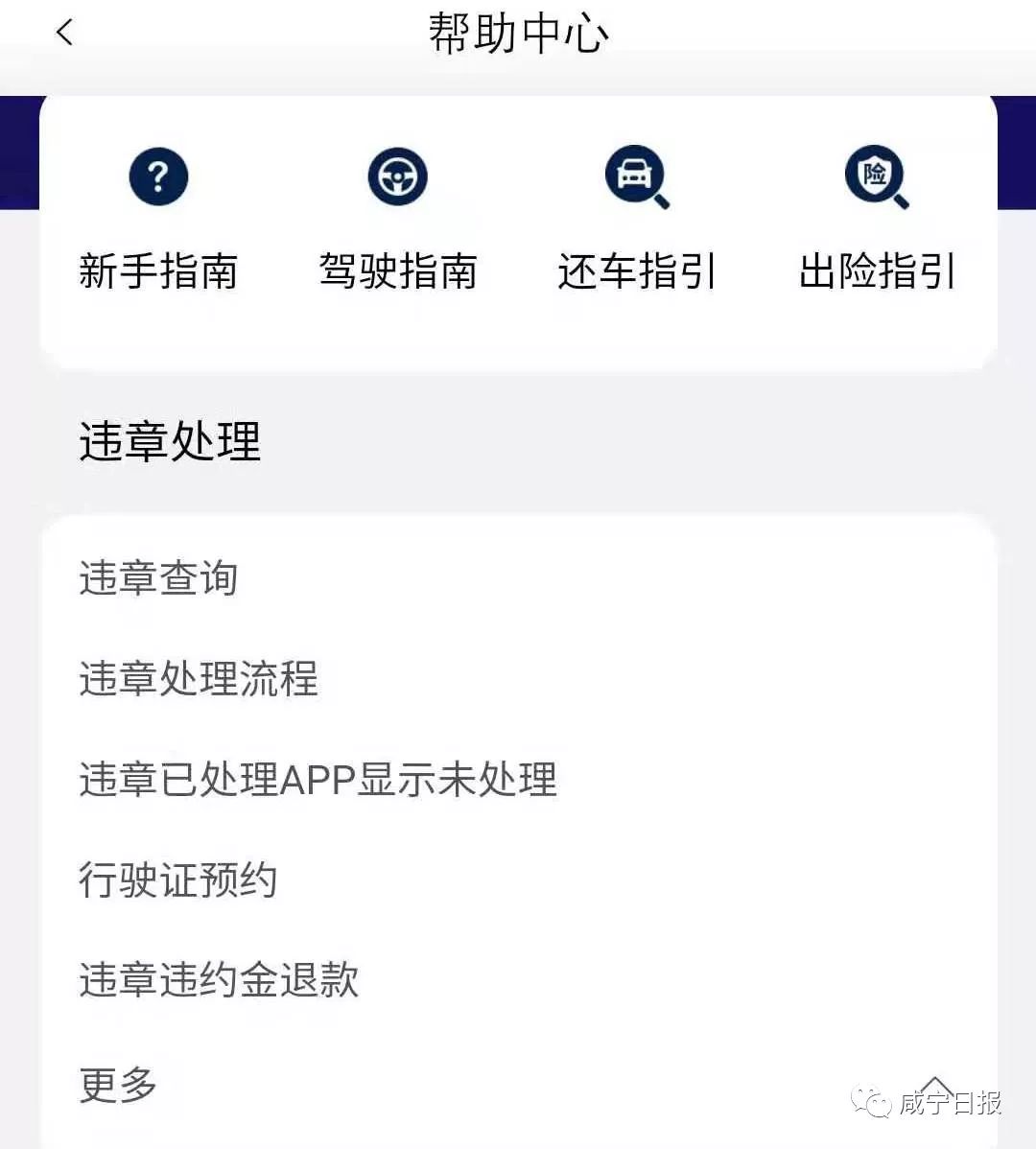Open the 违章处理 section header
Screen dimensions: 1036x1149
pos(168,442)
